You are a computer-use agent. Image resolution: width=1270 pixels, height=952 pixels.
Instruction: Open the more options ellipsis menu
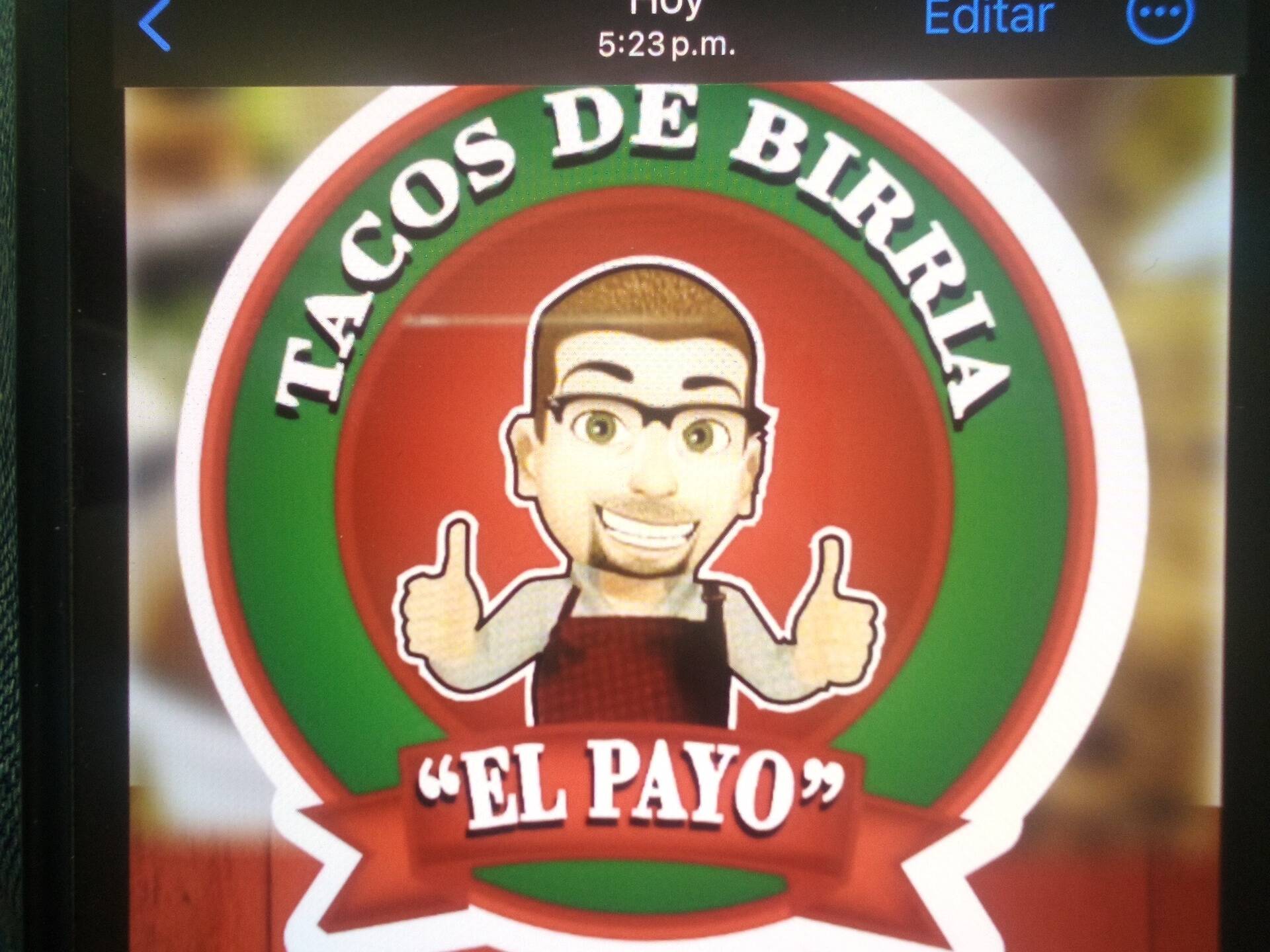[1159, 16]
